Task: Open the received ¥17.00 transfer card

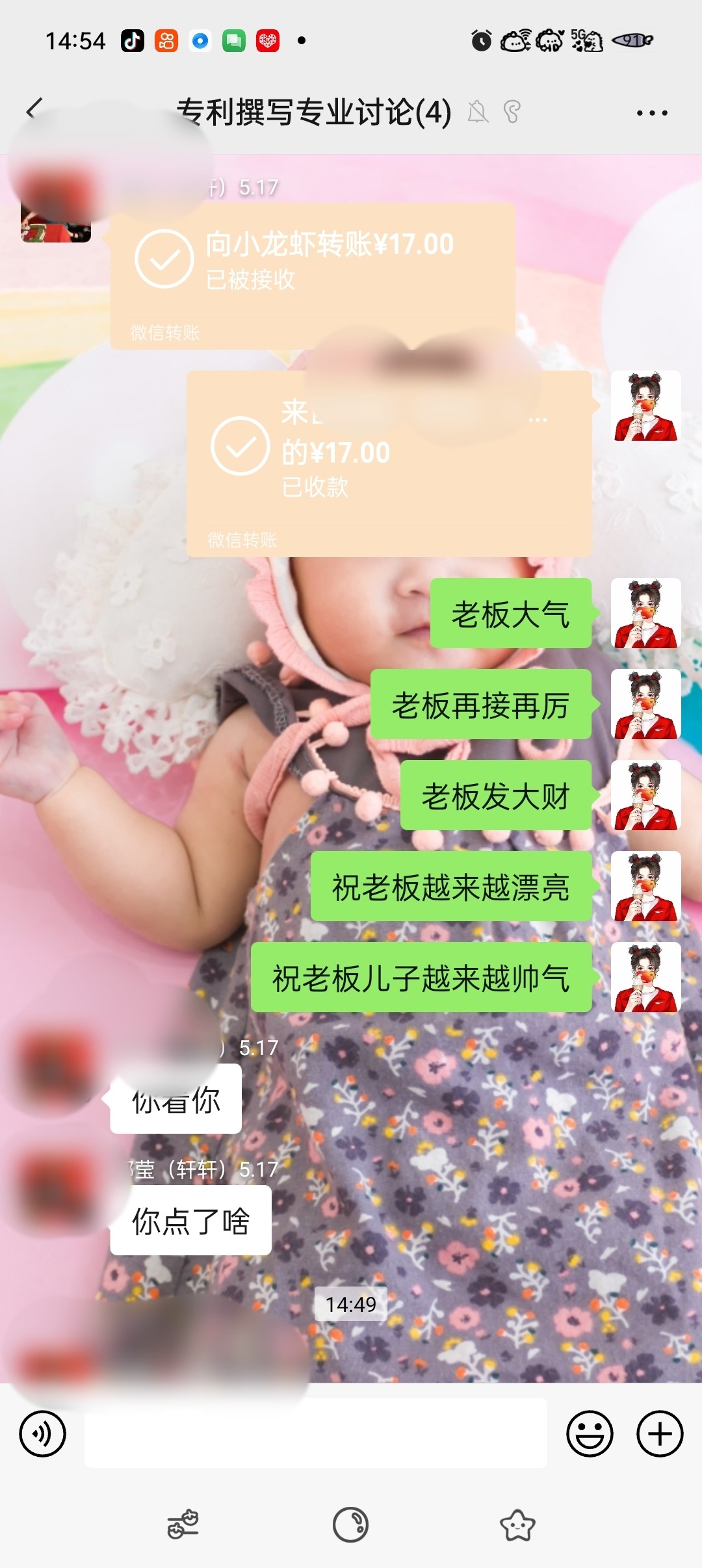Action: (x=389, y=463)
